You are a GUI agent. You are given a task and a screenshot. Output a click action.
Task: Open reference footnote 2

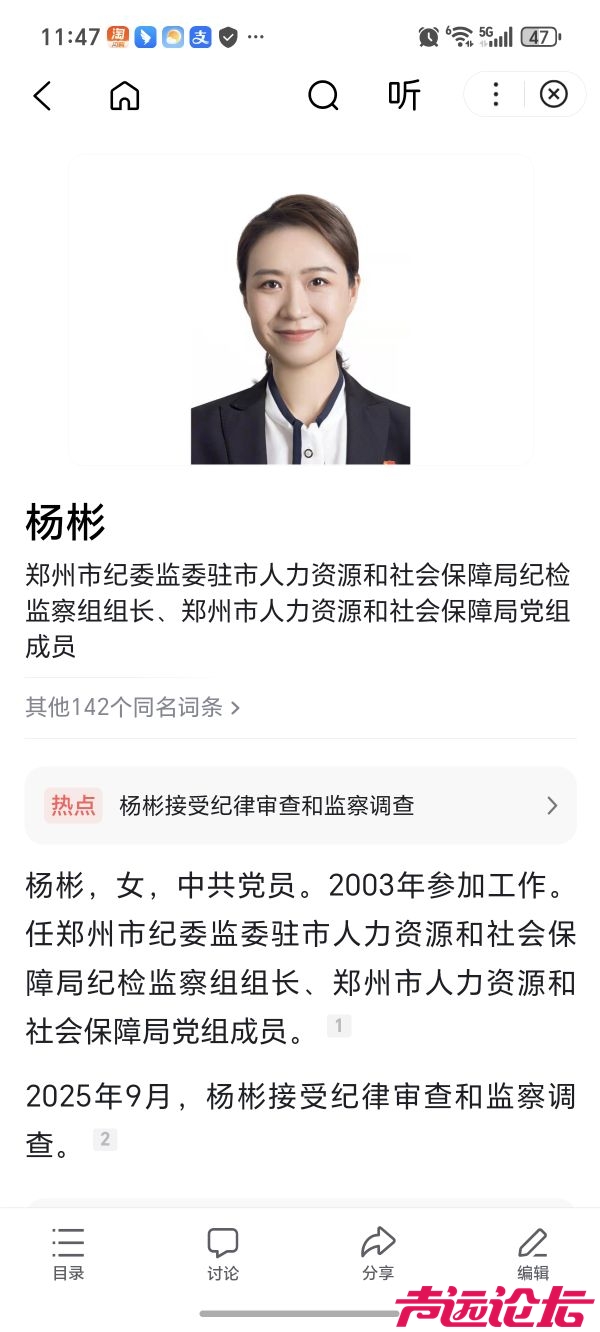click(105, 1139)
